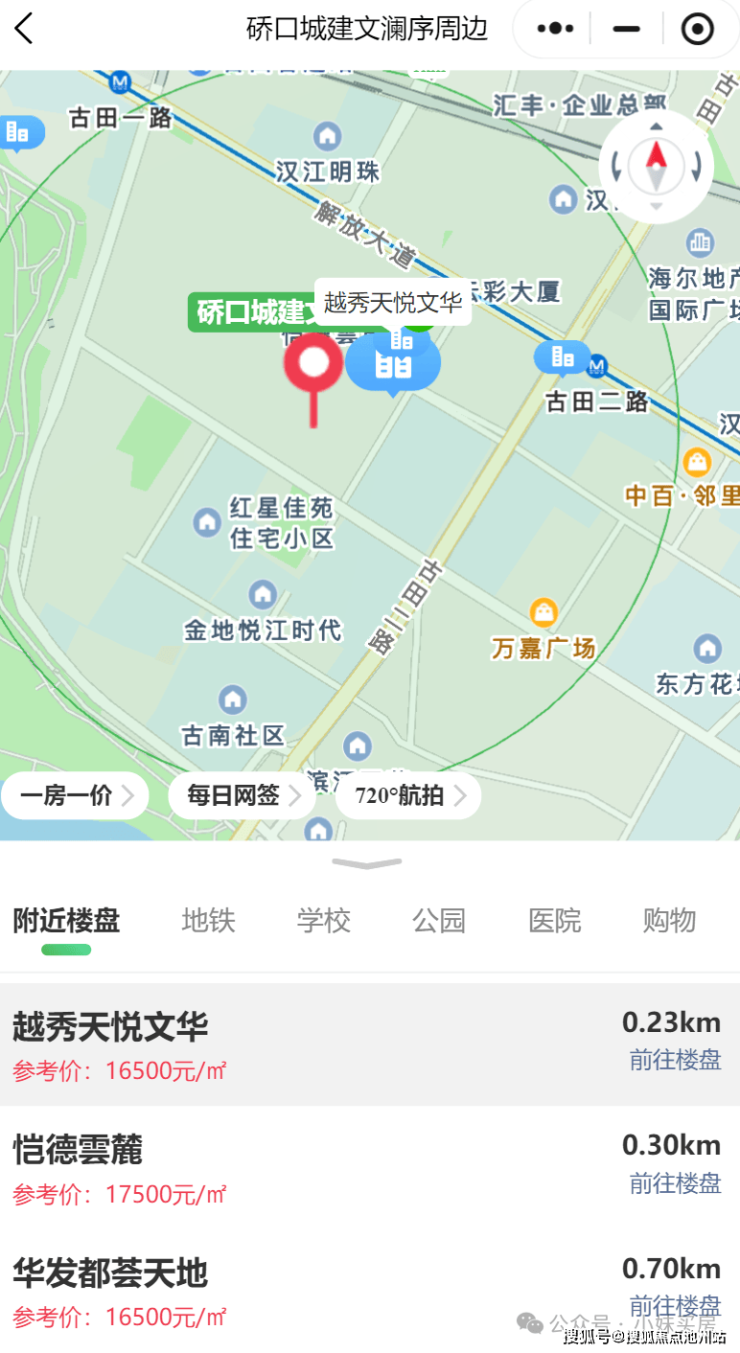This screenshot has height=1353, width=740.
Task: Minimize the mini program
Action: [626, 29]
